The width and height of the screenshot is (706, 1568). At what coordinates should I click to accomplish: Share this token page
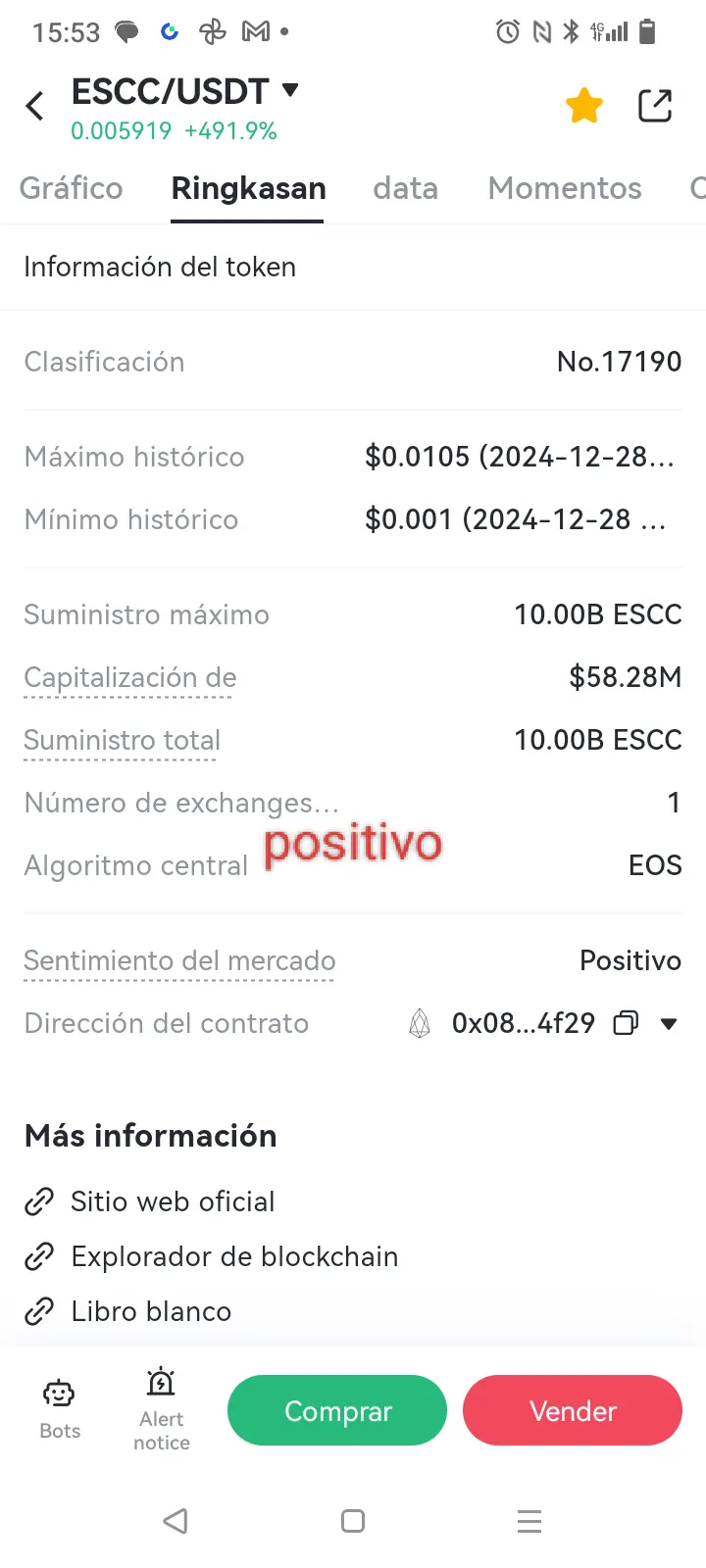pos(655,105)
